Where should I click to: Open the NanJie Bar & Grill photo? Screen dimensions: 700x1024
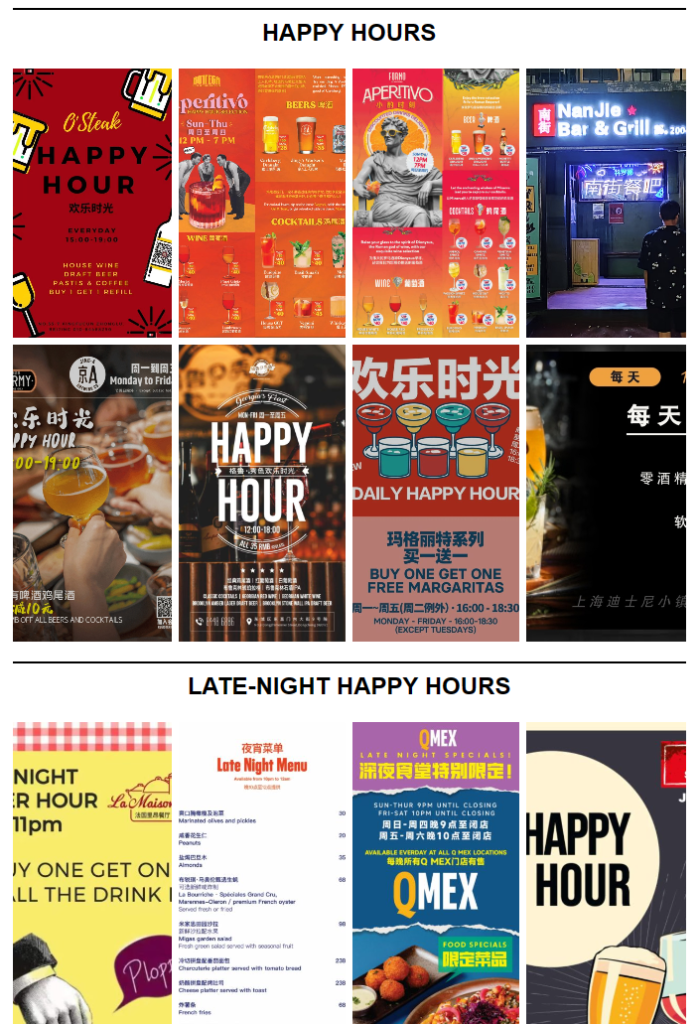point(605,203)
